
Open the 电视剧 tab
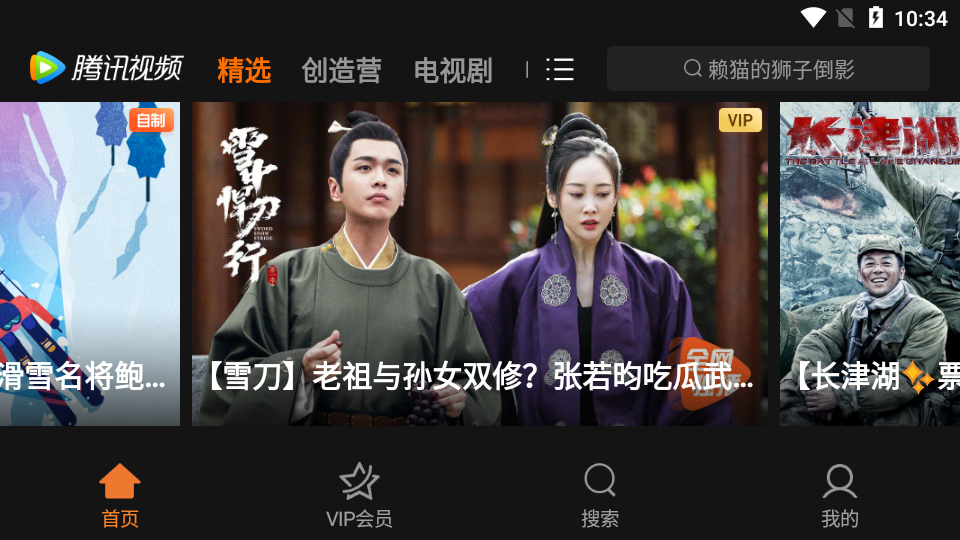(x=453, y=70)
